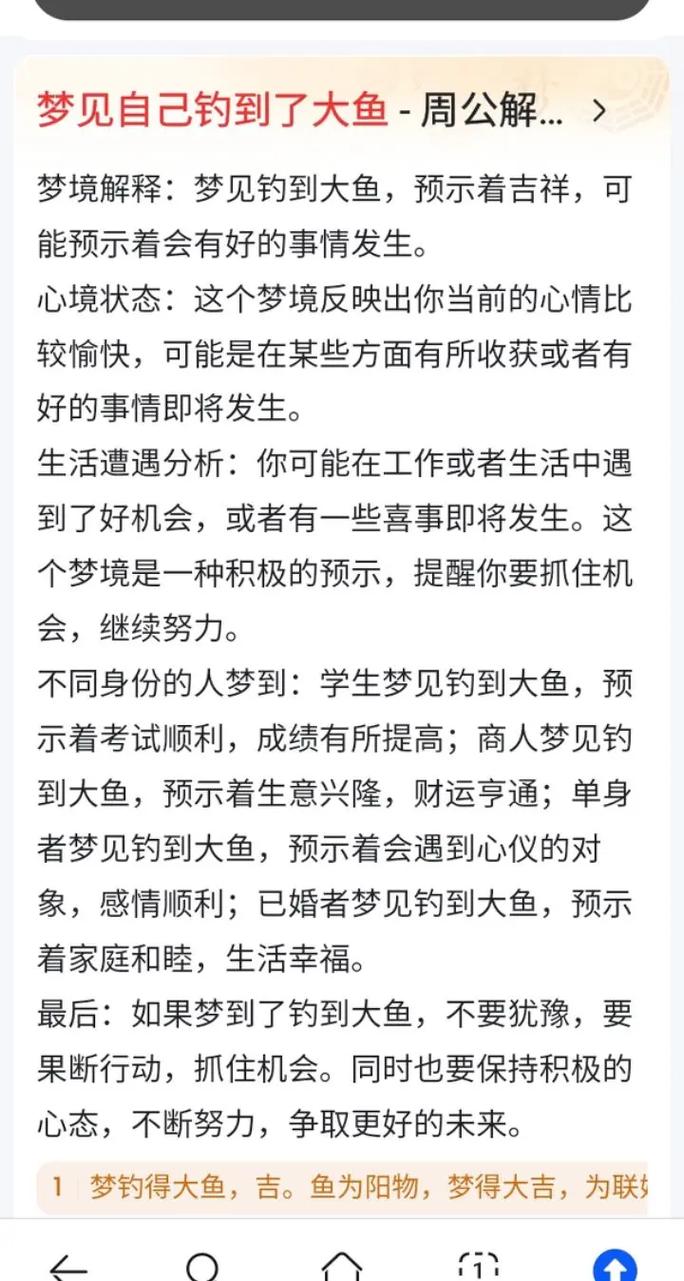Go back with the browser back arrow
Viewport: 684px width, 1281px height.
tap(67, 1266)
